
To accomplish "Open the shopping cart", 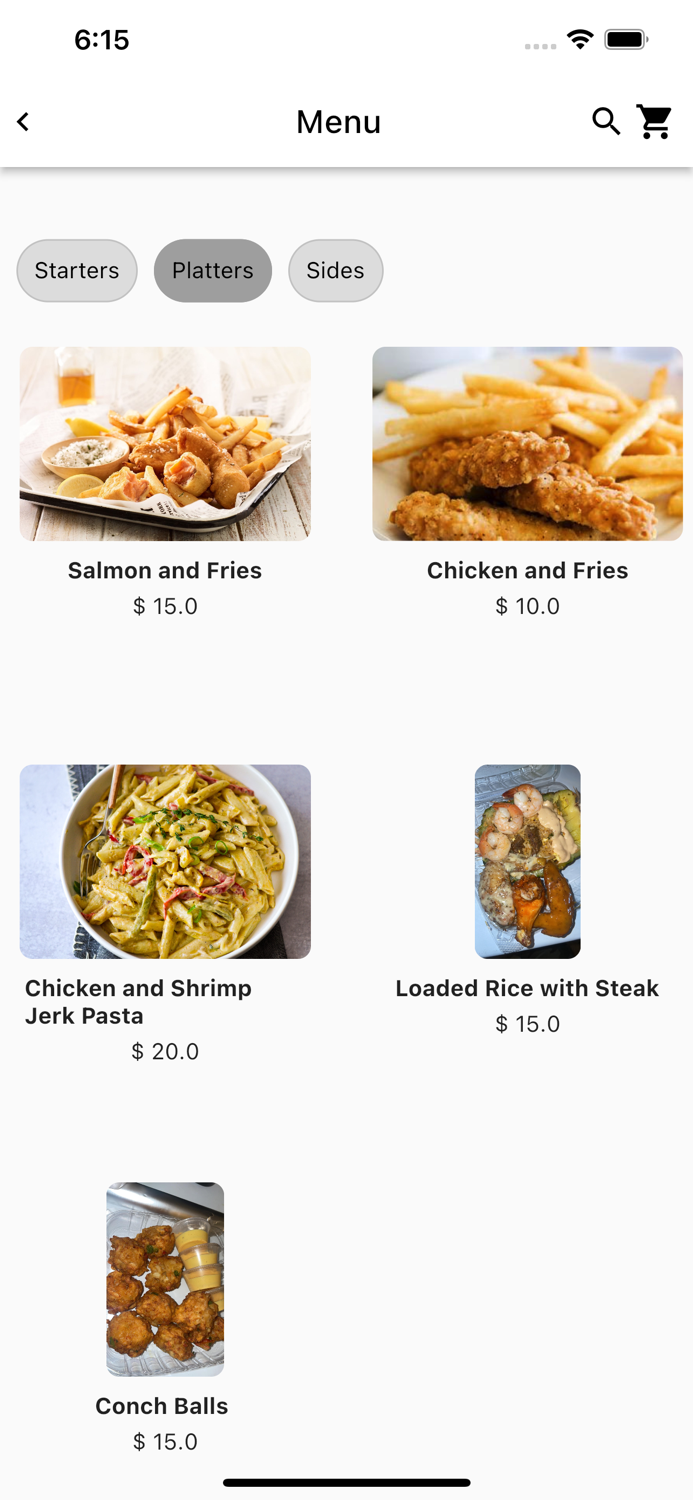I will click(656, 122).
